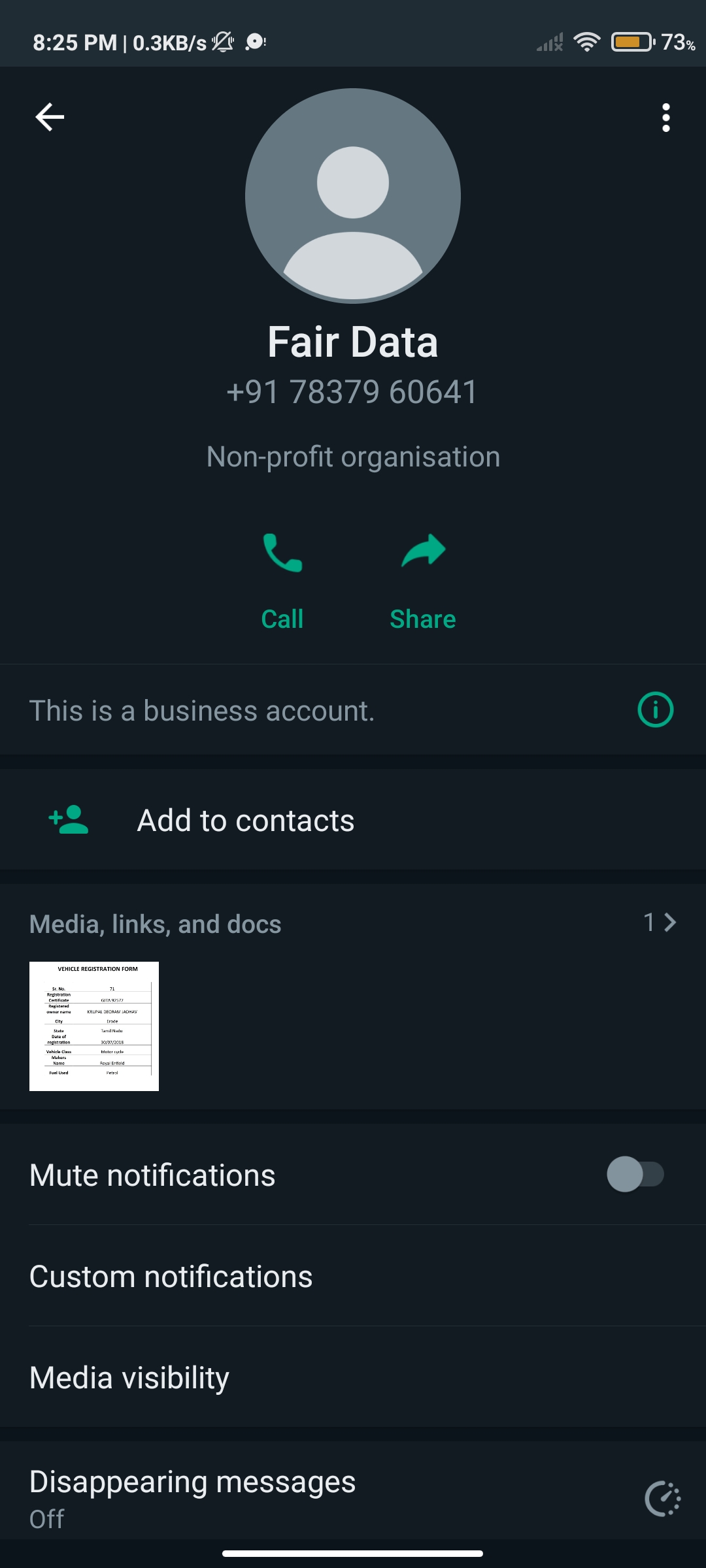The width and height of the screenshot is (706, 1568).
Task: Add Fair Data to contacts
Action: point(246,821)
